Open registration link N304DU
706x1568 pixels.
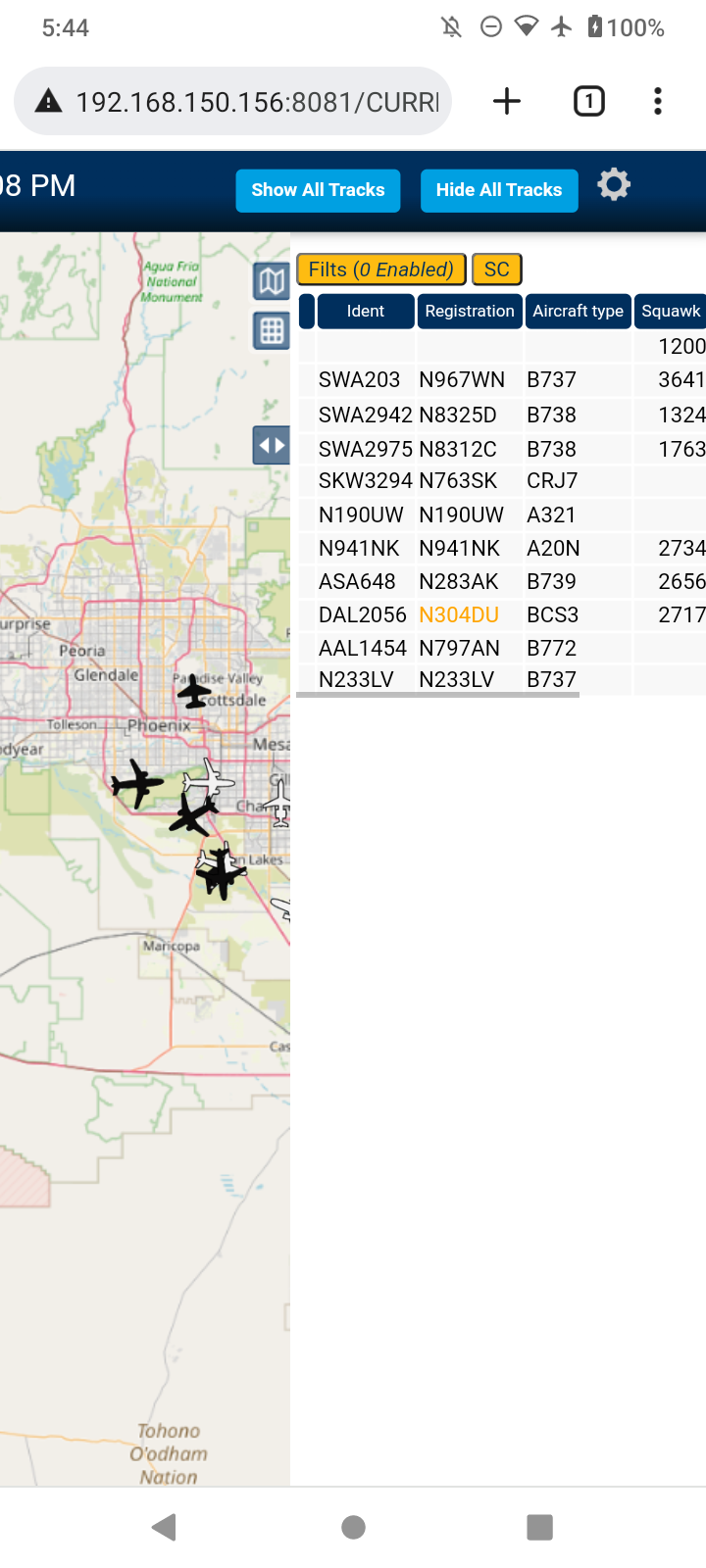(x=459, y=614)
